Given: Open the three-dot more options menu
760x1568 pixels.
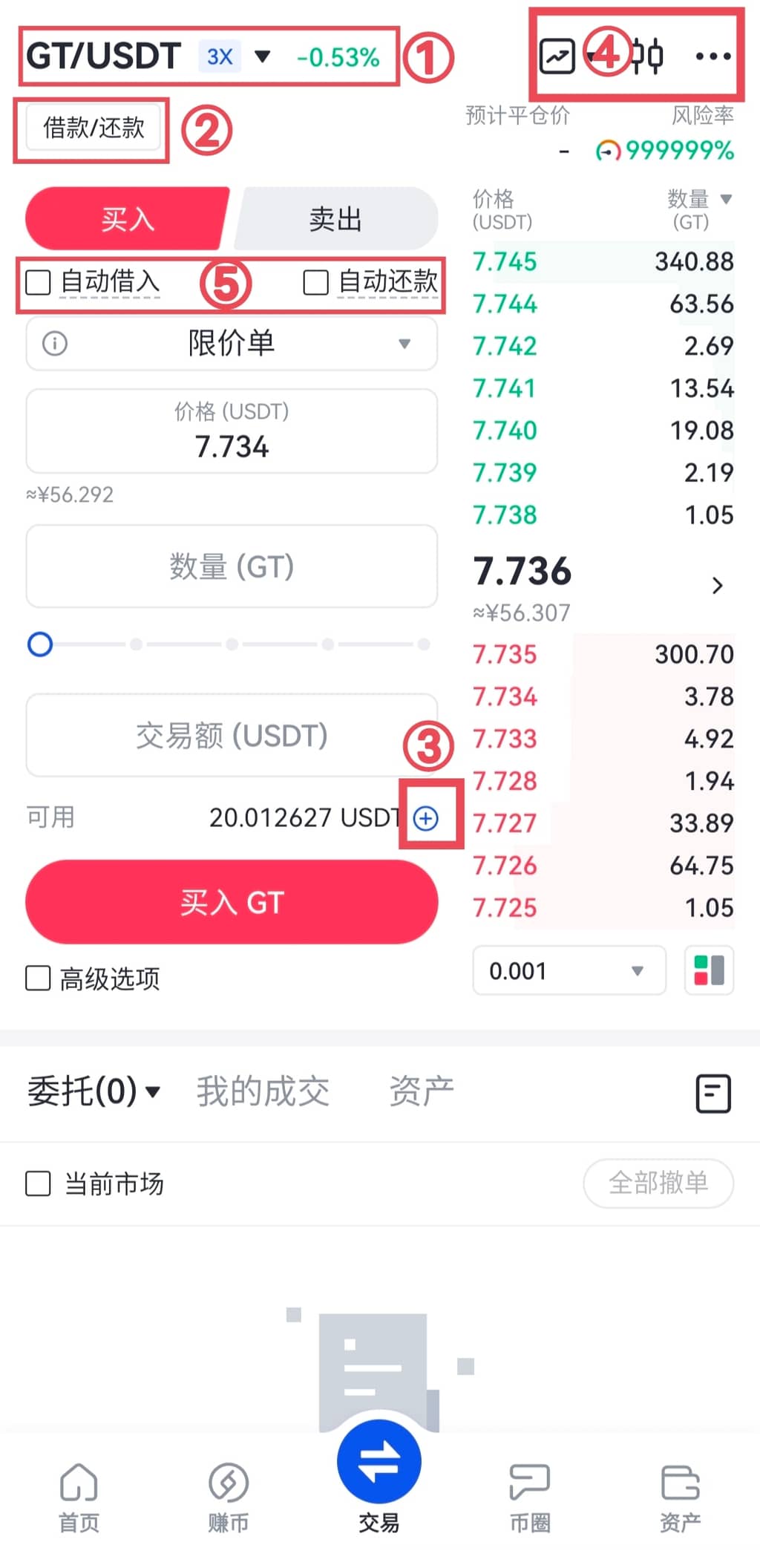Looking at the screenshot, I should click(712, 55).
